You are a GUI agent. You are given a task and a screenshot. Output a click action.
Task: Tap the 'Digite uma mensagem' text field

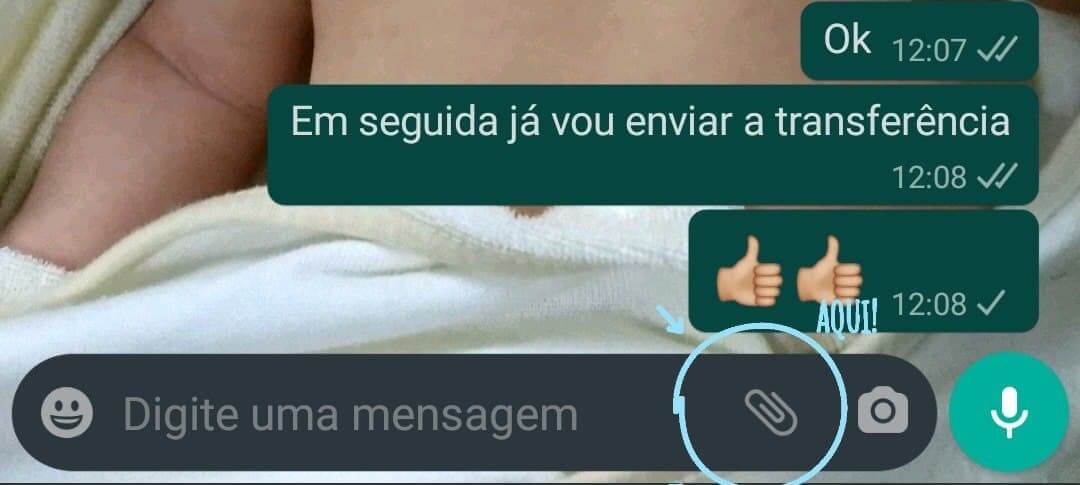[350, 413]
